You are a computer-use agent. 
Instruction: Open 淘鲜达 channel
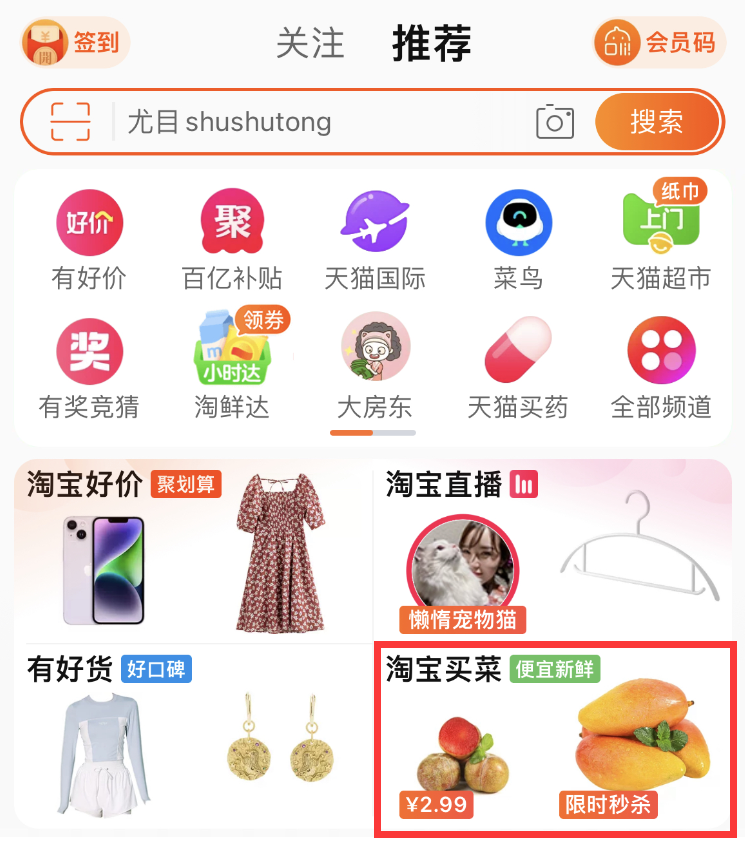[x=232, y=368]
